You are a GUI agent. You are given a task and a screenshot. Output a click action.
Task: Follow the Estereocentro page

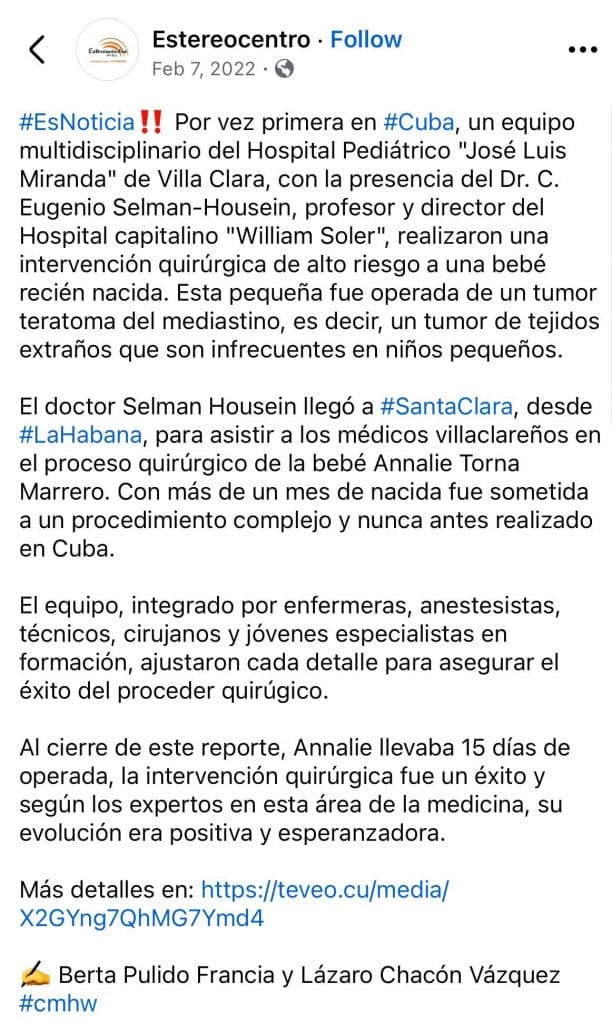click(366, 40)
